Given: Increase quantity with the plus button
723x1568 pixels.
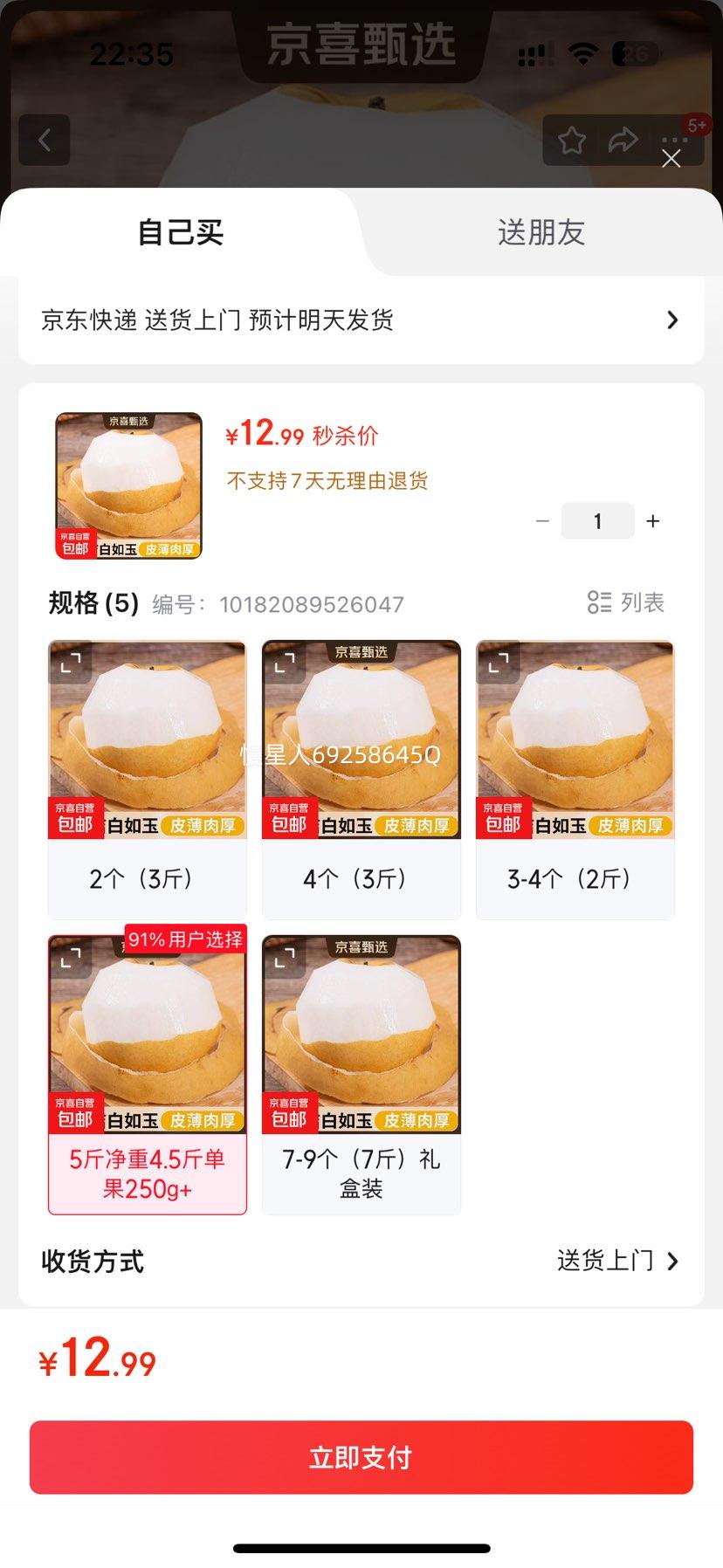Looking at the screenshot, I should click(652, 521).
